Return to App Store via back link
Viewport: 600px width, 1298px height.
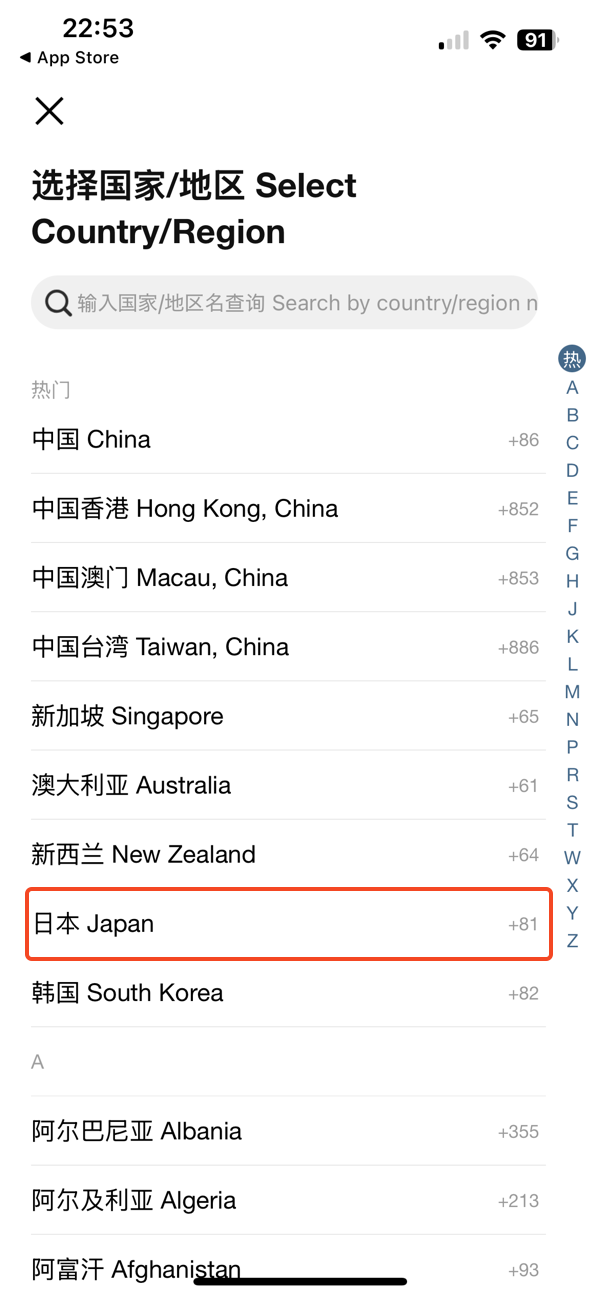click(x=69, y=58)
